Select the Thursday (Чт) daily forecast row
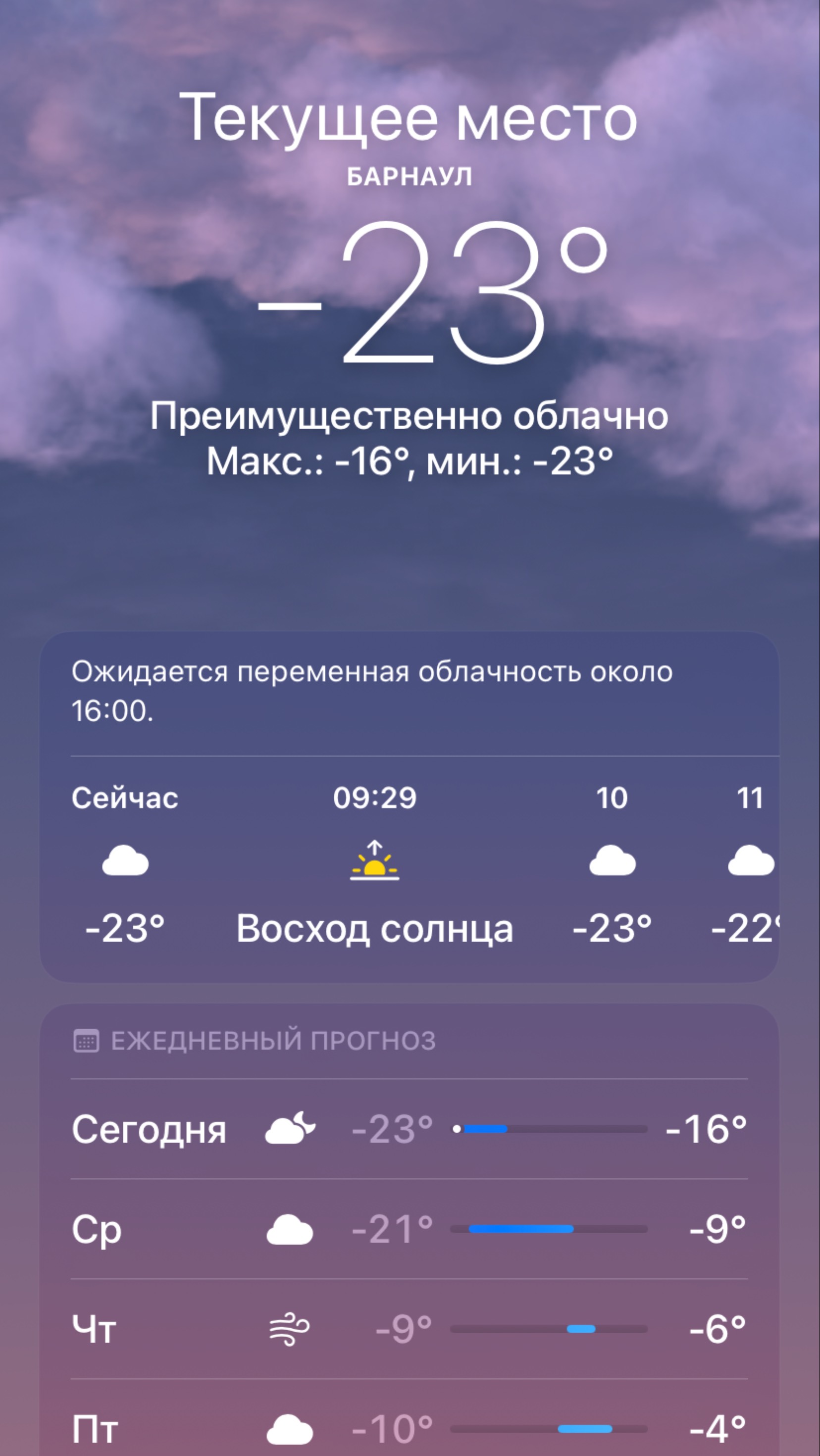 point(409,1329)
